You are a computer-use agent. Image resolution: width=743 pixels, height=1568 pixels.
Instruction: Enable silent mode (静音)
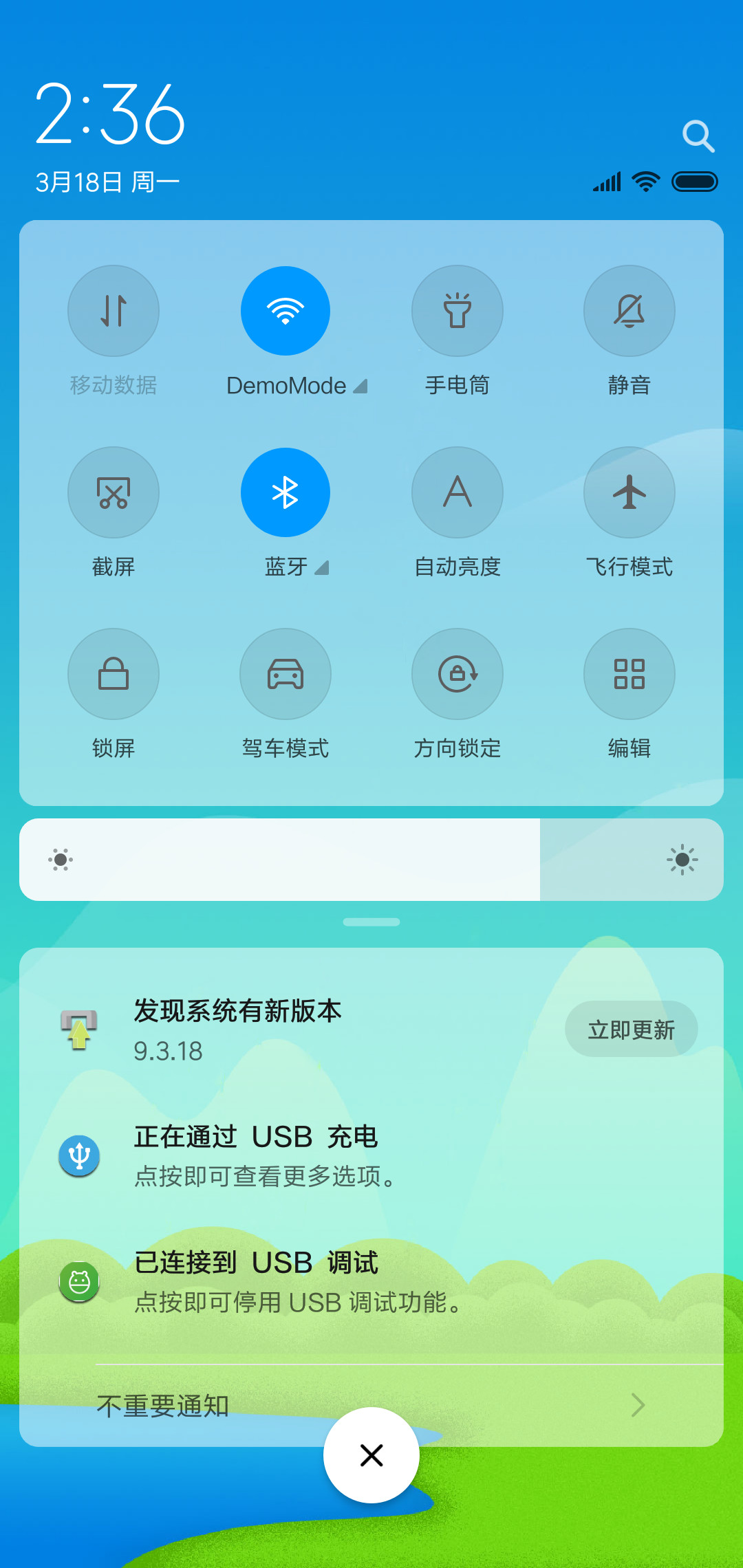click(629, 311)
